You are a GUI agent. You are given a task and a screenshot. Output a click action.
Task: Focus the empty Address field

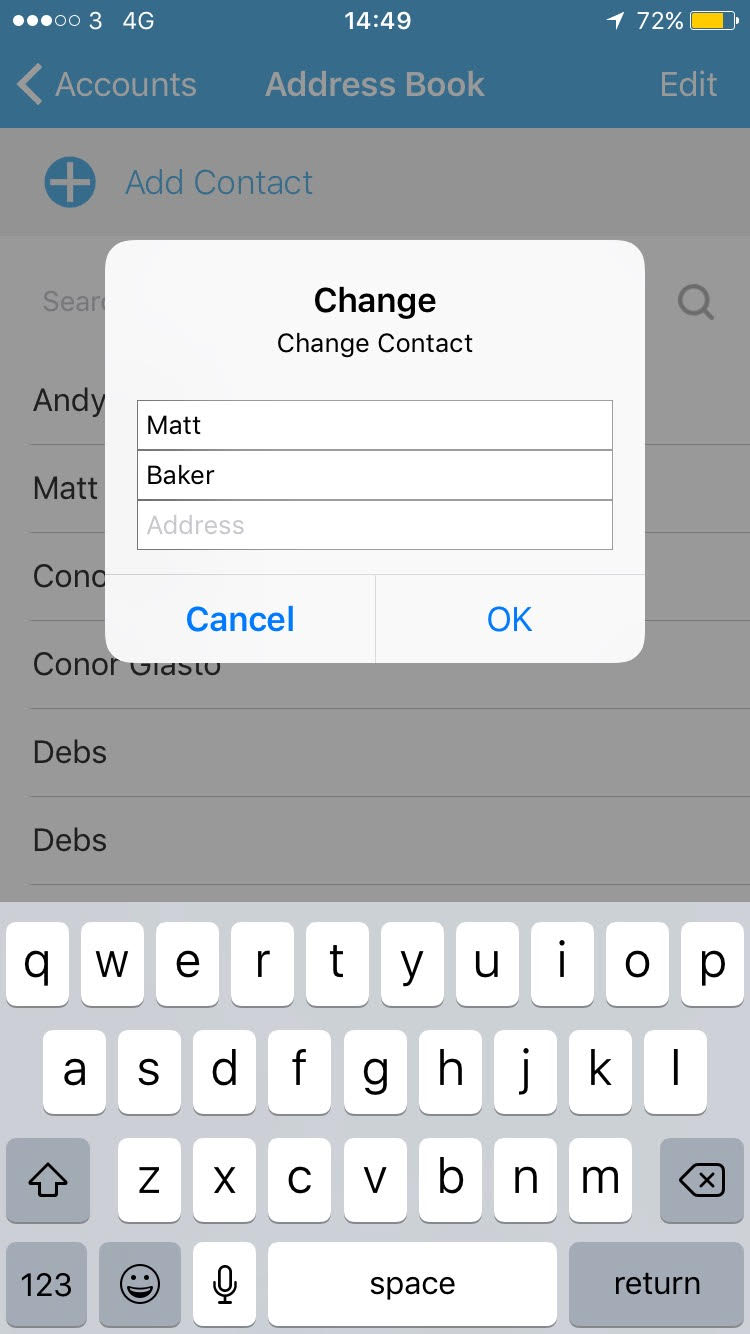[375, 525]
